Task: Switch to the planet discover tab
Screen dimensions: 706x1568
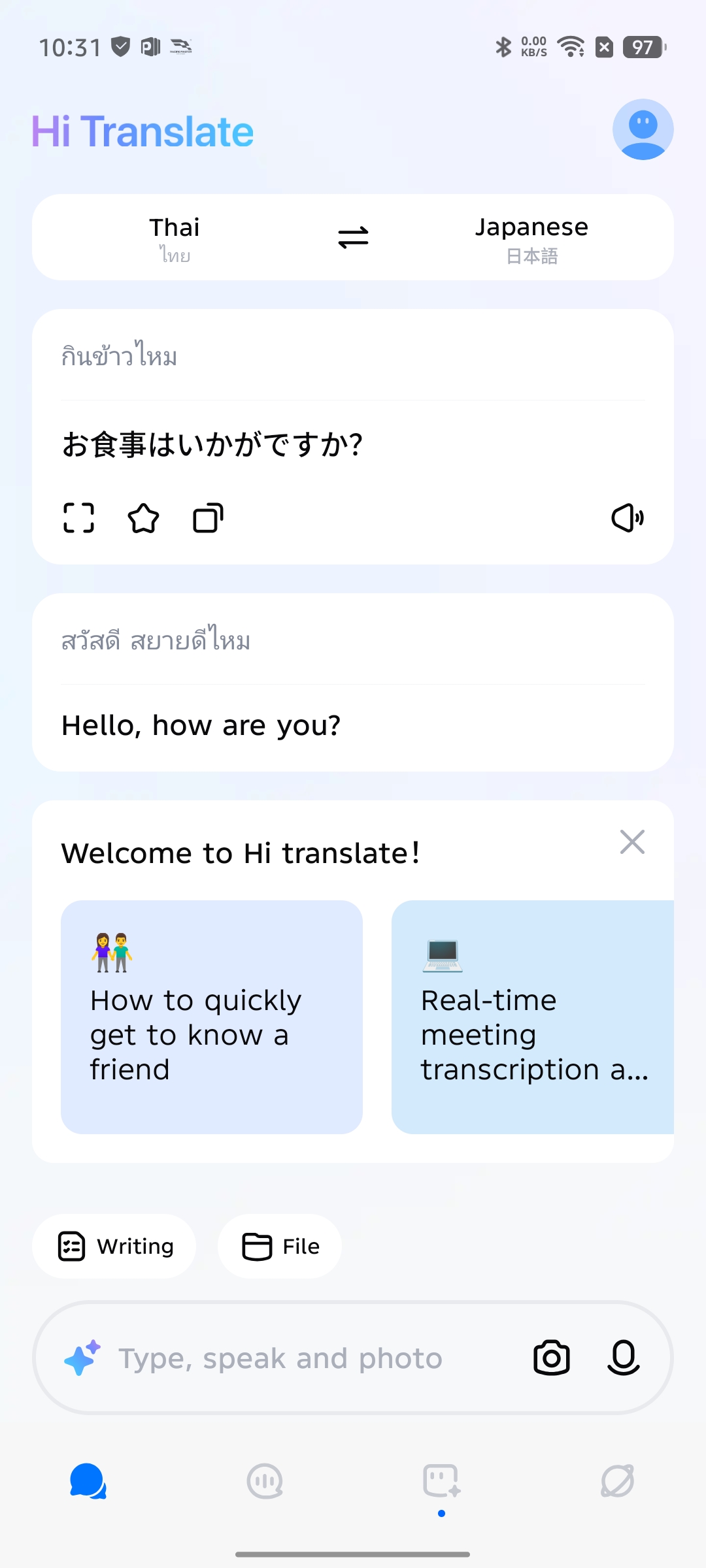Action: pos(618,1481)
